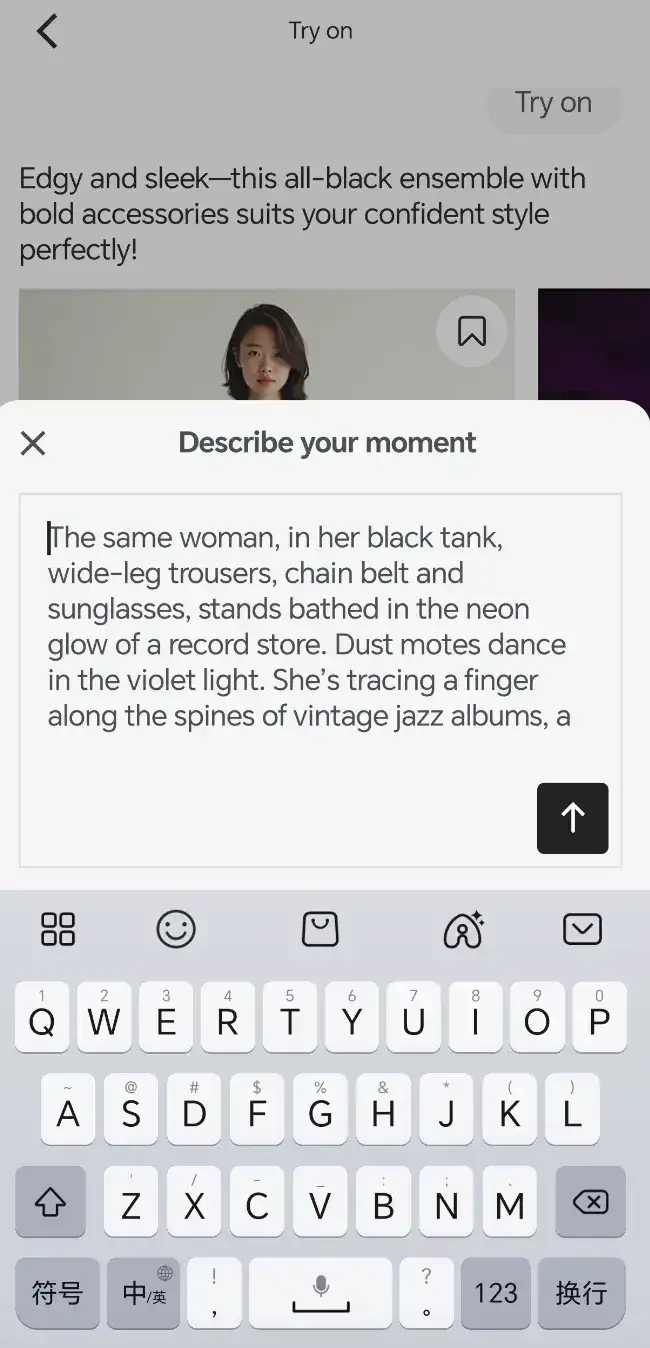This screenshot has height=1348, width=650.
Task: Close the Describe your moment sheet
Action: point(33,443)
